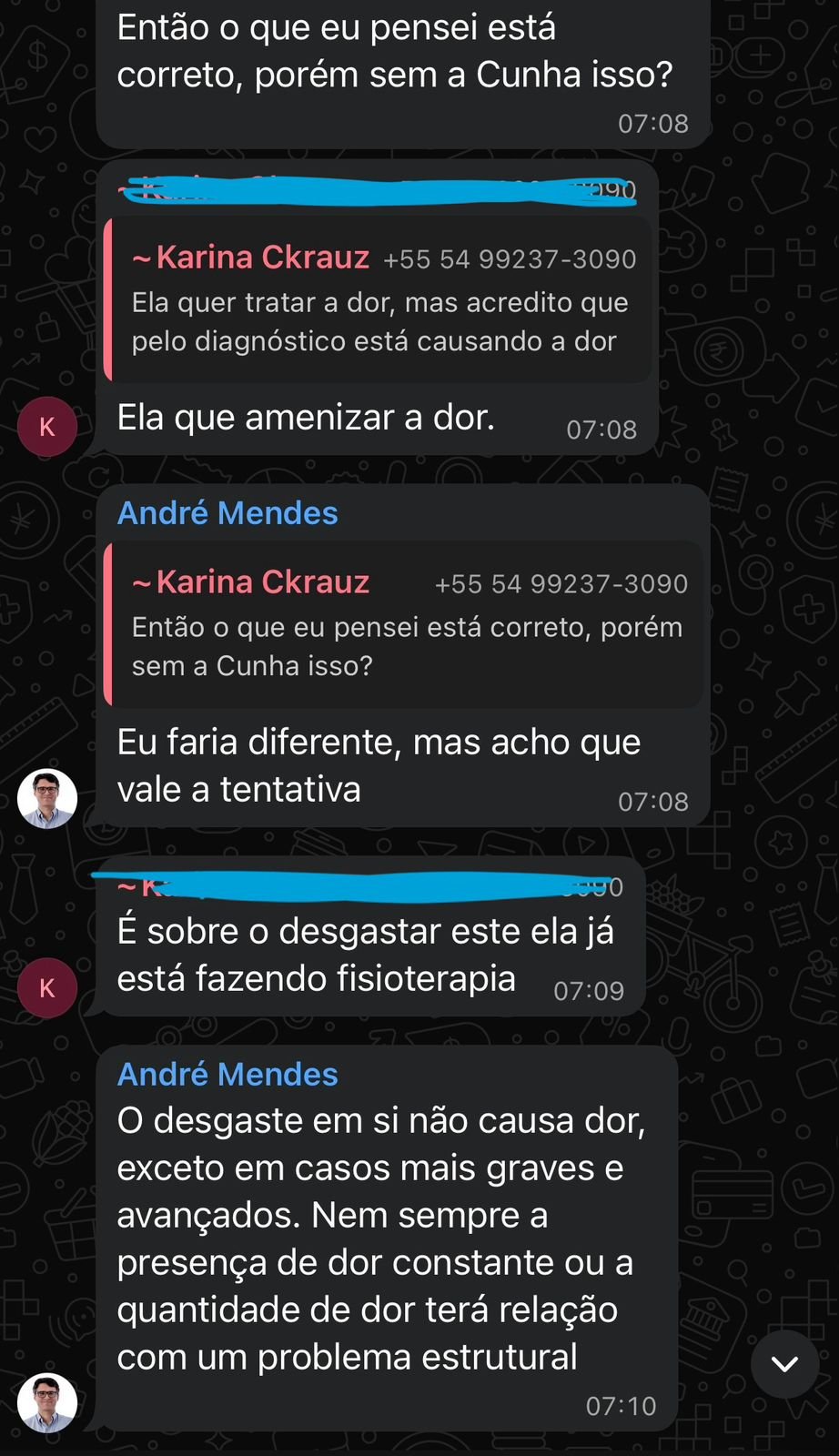This screenshot has height=1456, width=839.
Task: Tap André's avatar beside "vale a tentativa"
Action: tap(47, 798)
